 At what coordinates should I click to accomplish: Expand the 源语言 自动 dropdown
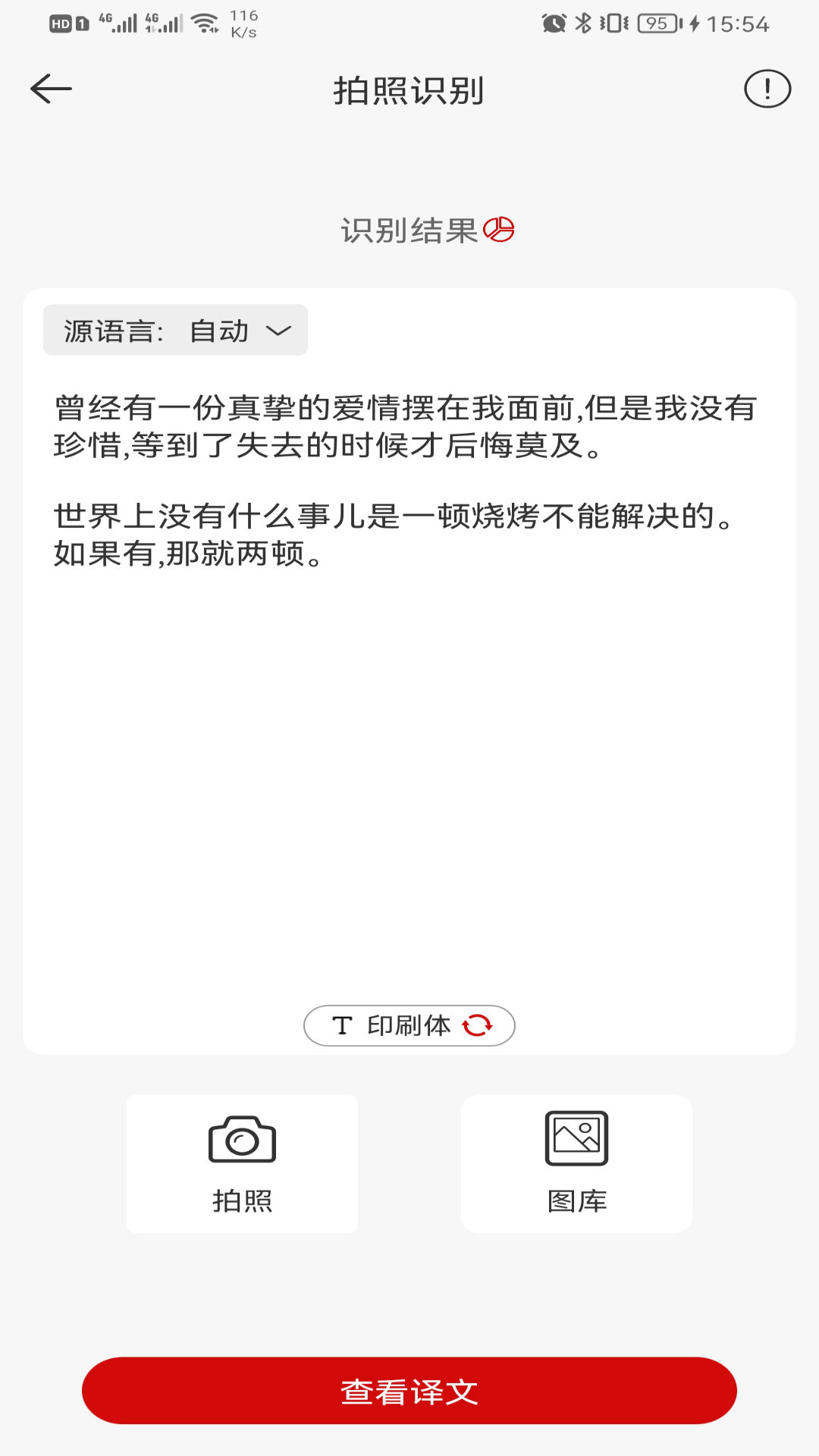click(x=175, y=331)
